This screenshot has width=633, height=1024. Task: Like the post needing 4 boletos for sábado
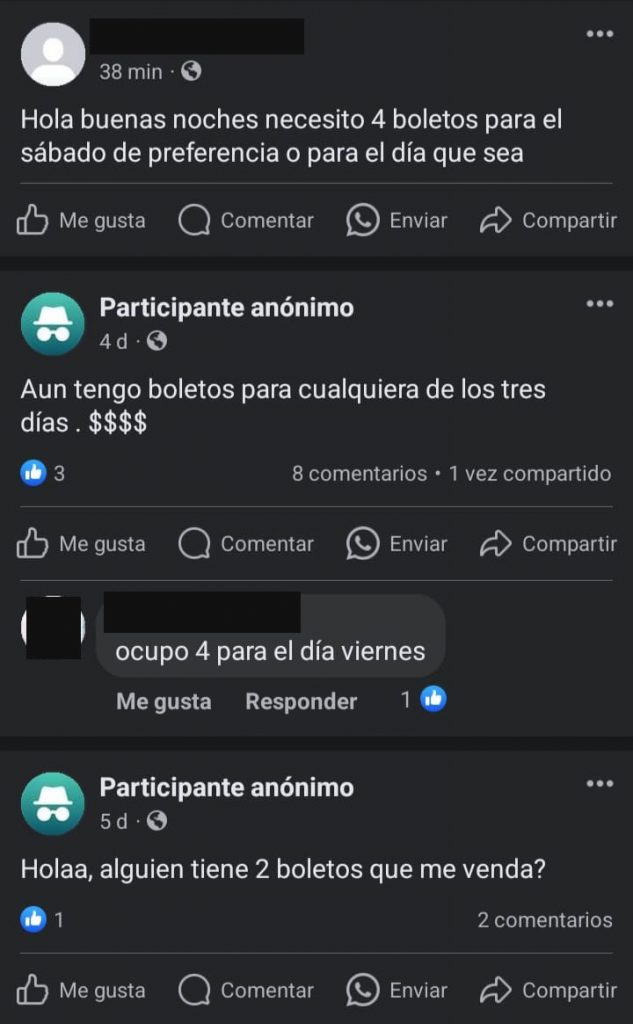coord(81,220)
